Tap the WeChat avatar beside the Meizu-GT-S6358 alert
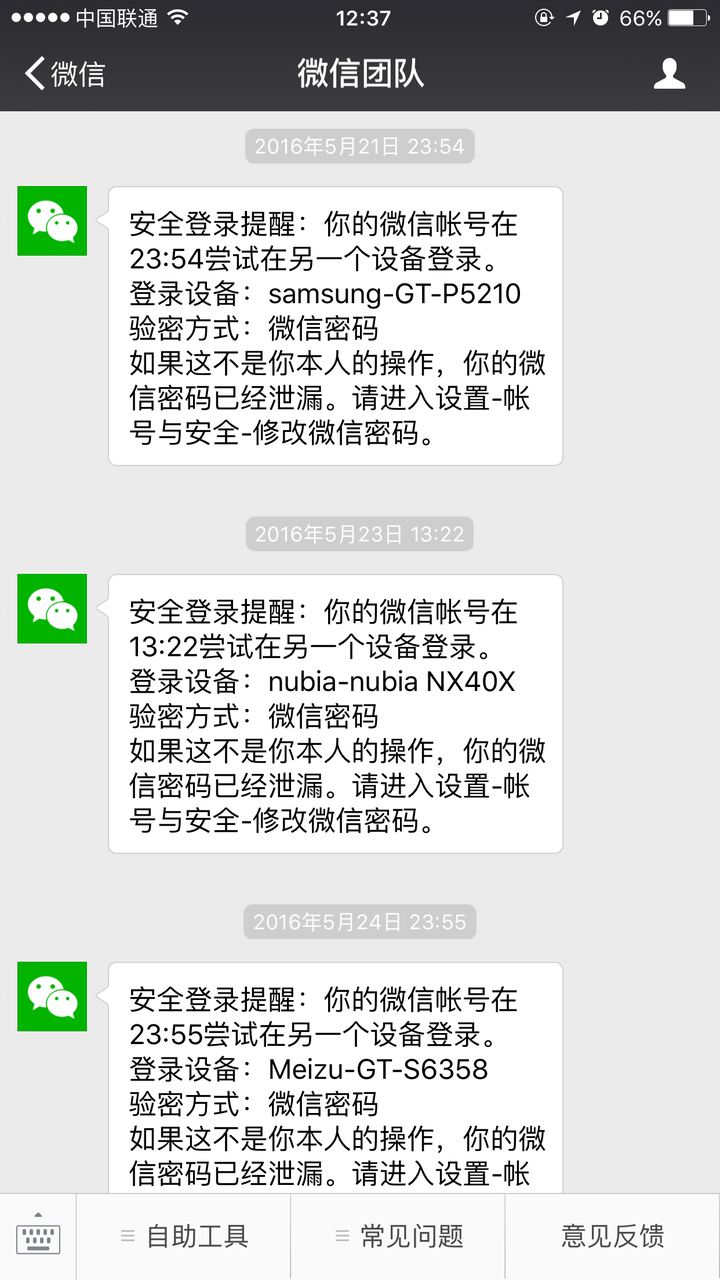The width and height of the screenshot is (720, 1280). [x=52, y=996]
